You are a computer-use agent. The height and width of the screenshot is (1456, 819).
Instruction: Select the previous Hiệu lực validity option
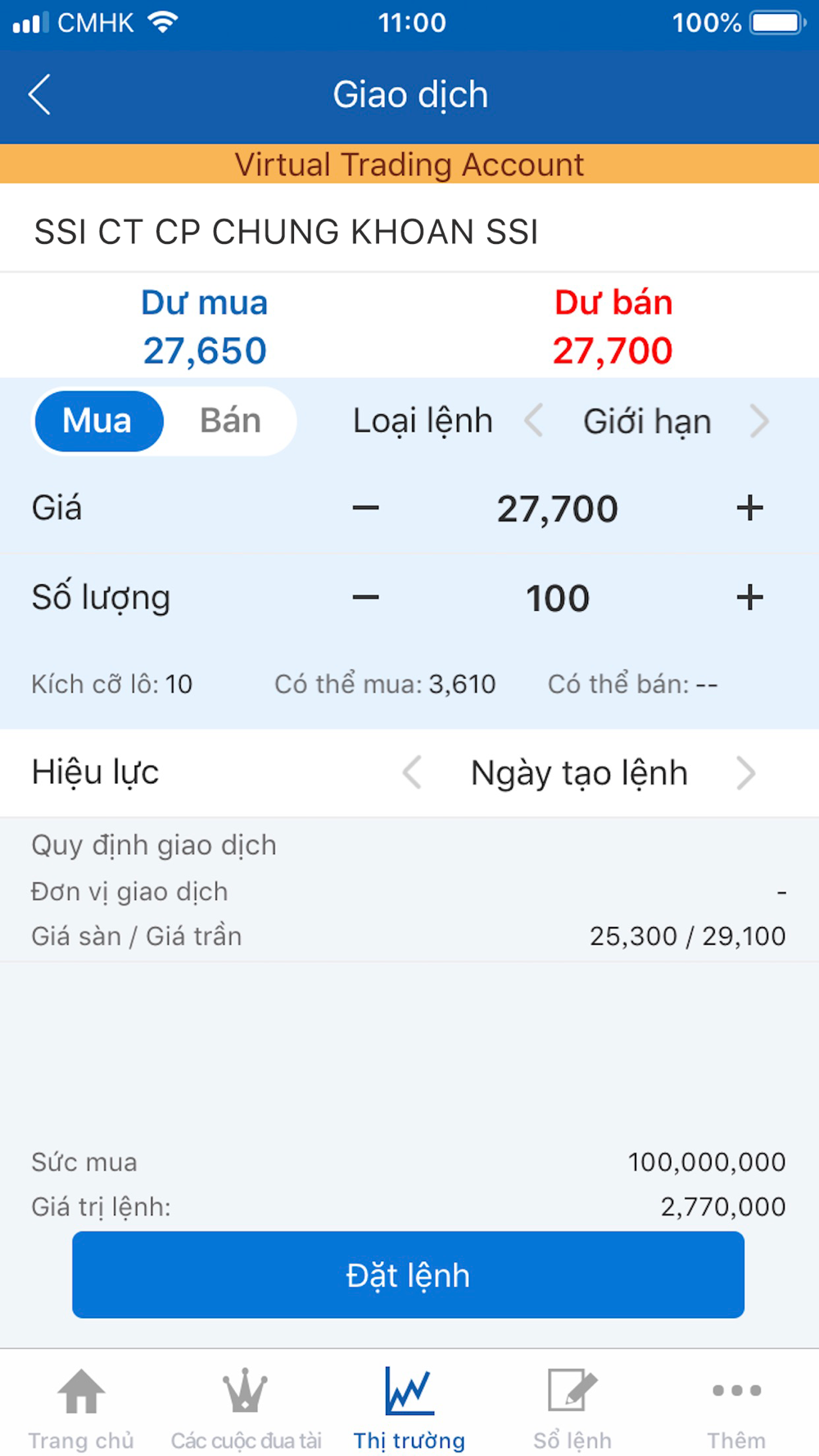pos(412,773)
